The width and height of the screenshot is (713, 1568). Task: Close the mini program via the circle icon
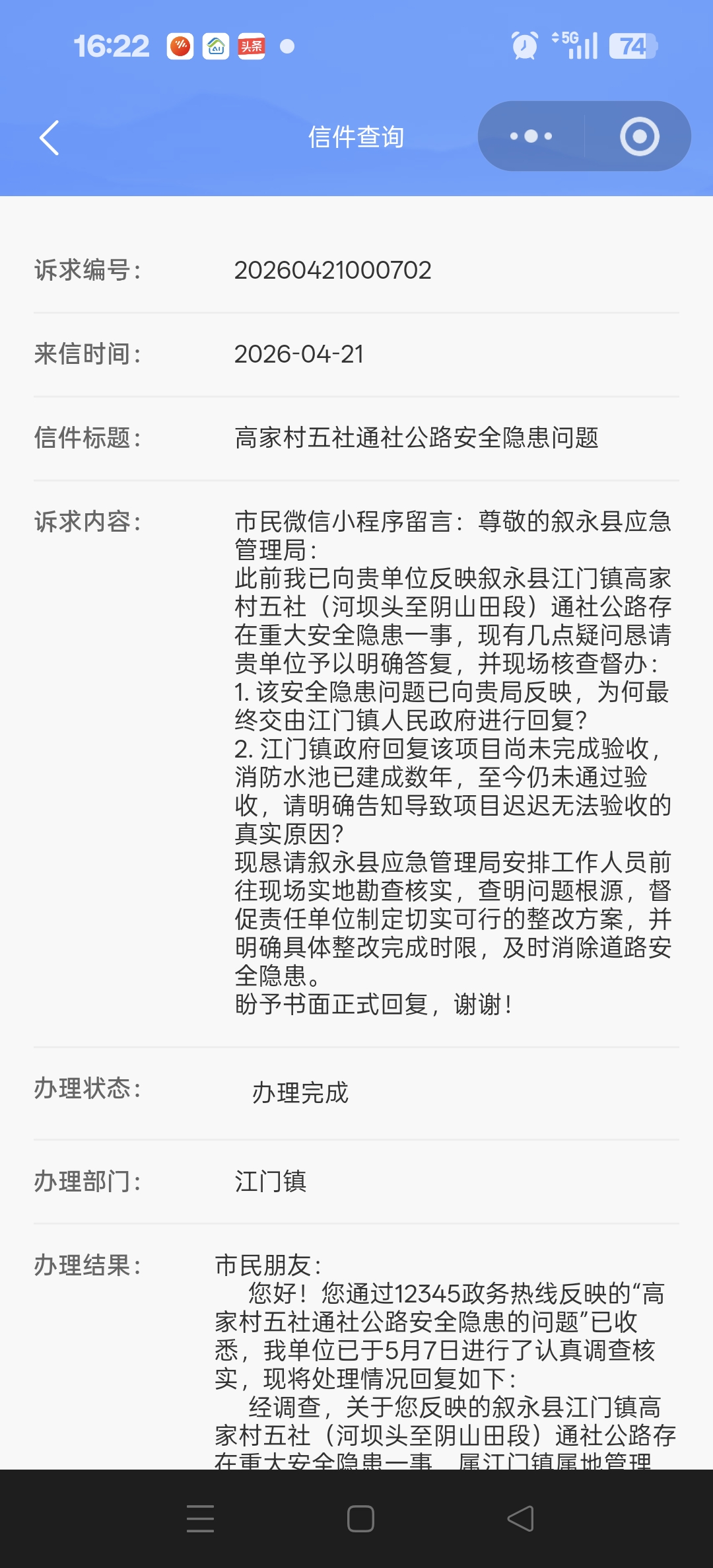pos(639,136)
